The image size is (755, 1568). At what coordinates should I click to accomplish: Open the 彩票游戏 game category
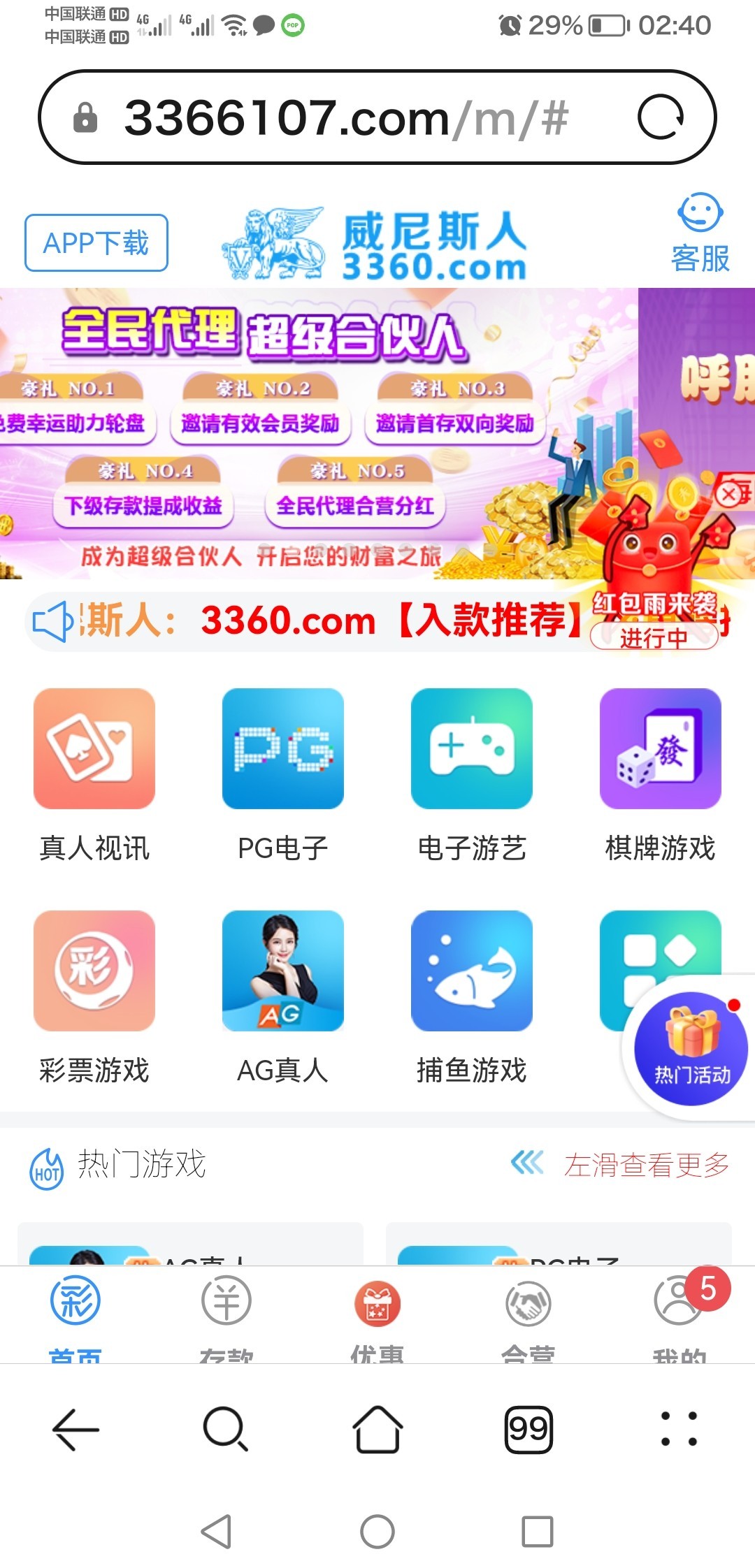click(94, 971)
